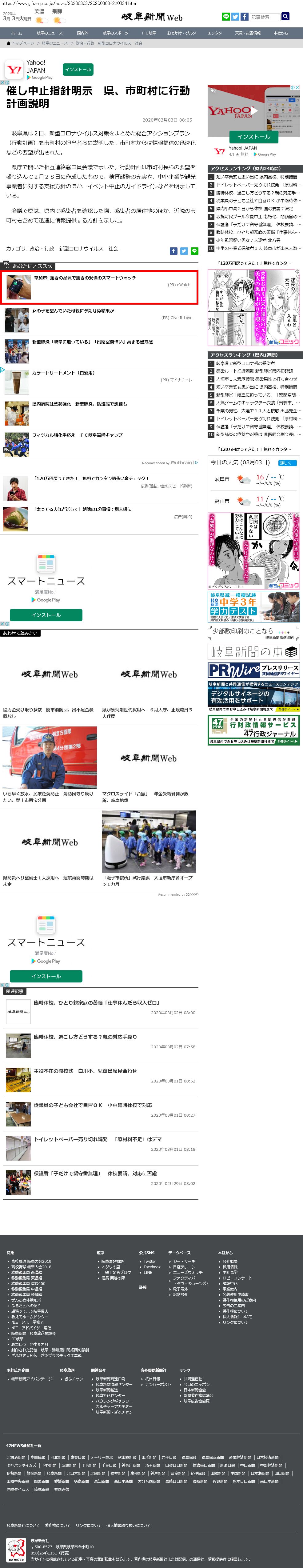Tap the article search field
Viewport: 303px width, 1568px height.
pyautogui.click(x=264, y=17)
